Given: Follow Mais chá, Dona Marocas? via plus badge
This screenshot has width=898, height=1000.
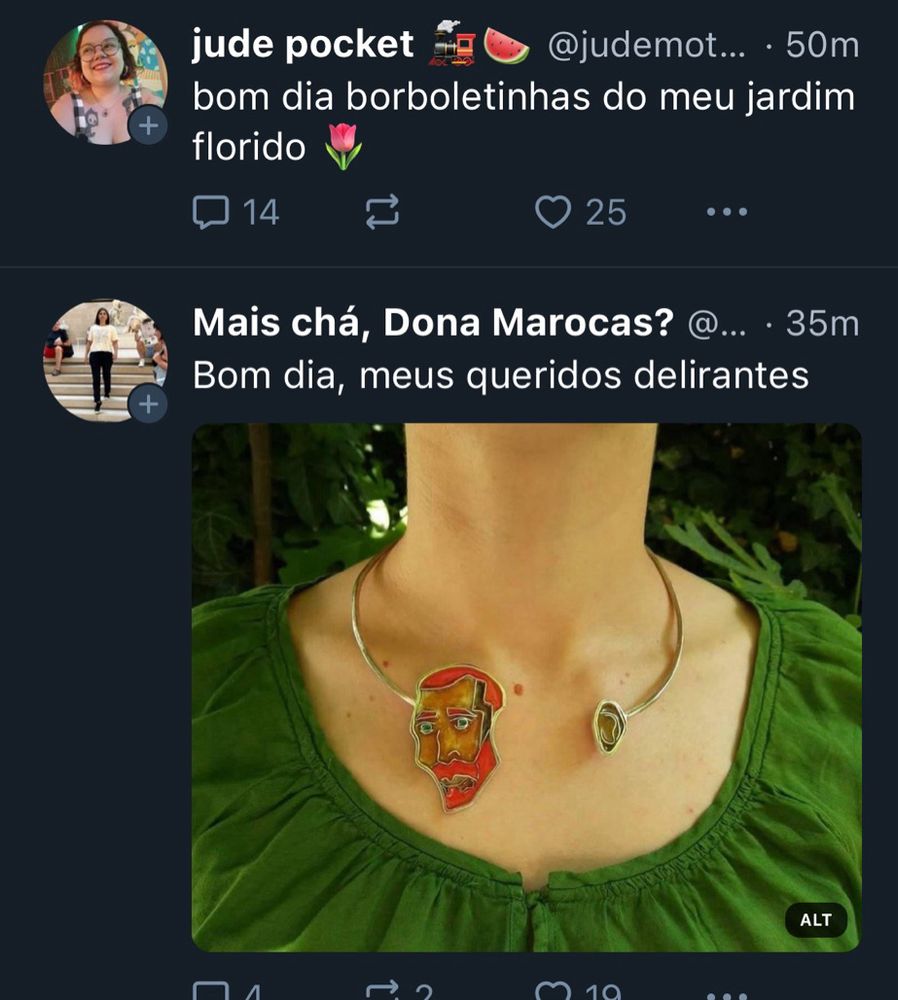Looking at the screenshot, I should coord(148,405).
